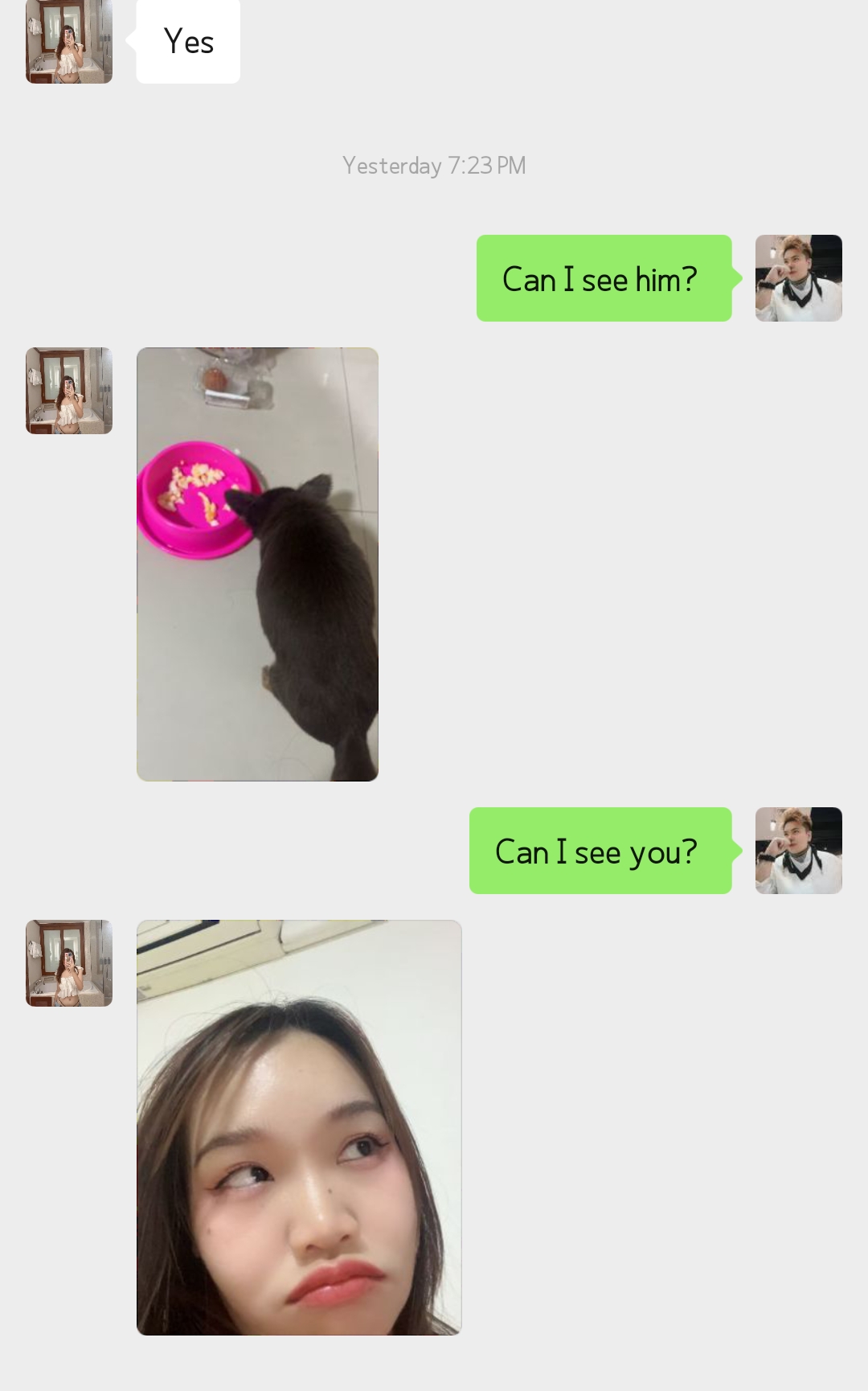Image resolution: width=868 pixels, height=1391 pixels.
Task: Tap the contact's avatar beside the Yes message
Action: (69, 42)
